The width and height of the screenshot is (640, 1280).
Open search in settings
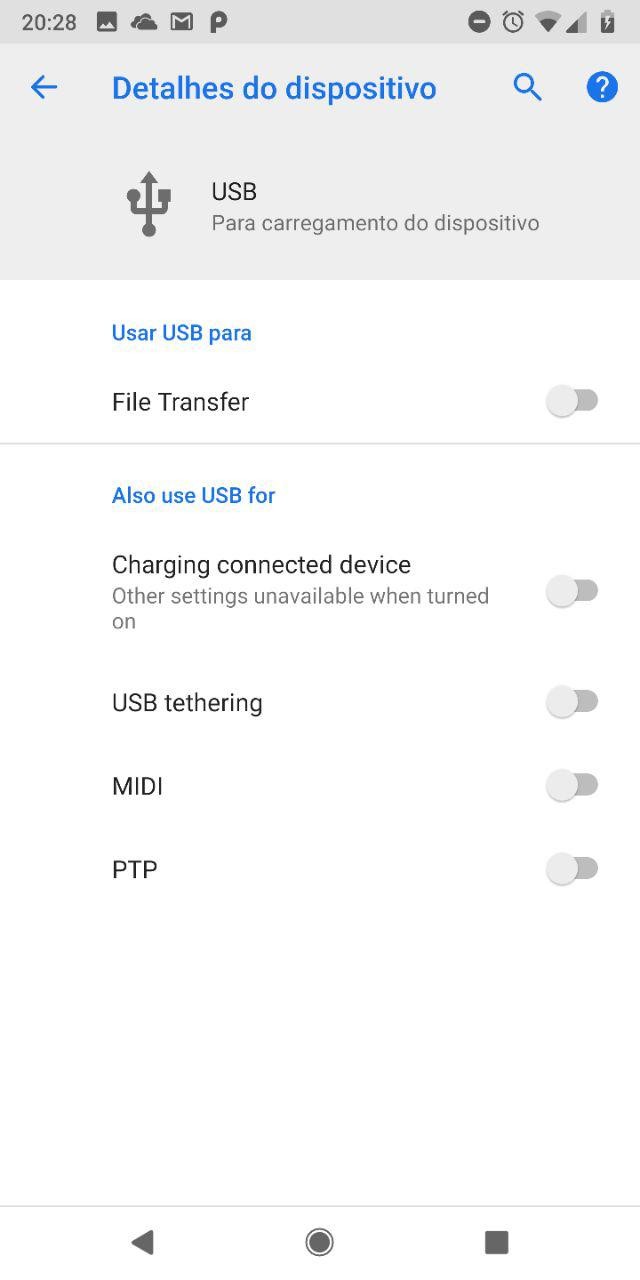527,88
